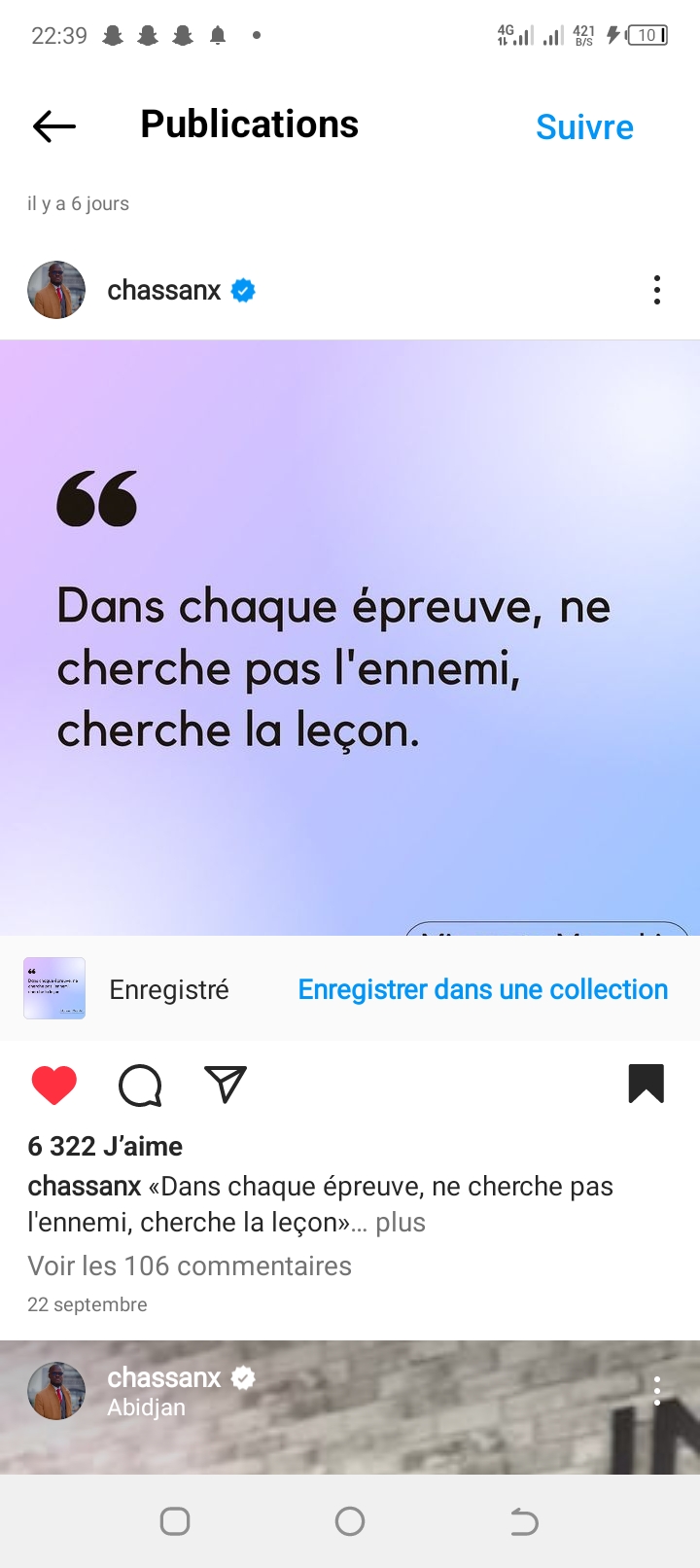Open comments via the speech bubble icon
Screen dimensions: 700x1568
140,1086
